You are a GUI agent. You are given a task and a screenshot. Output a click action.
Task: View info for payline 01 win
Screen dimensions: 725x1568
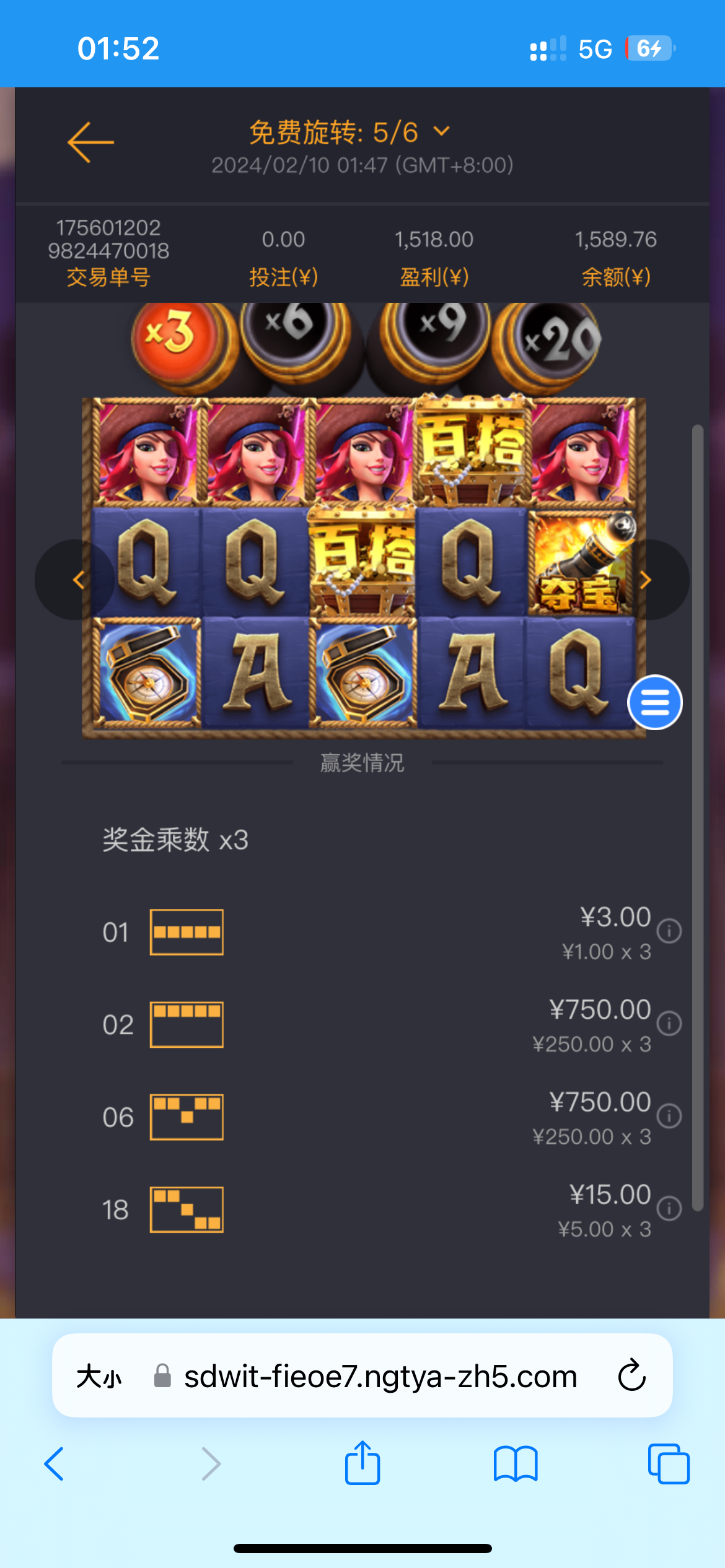tap(669, 931)
